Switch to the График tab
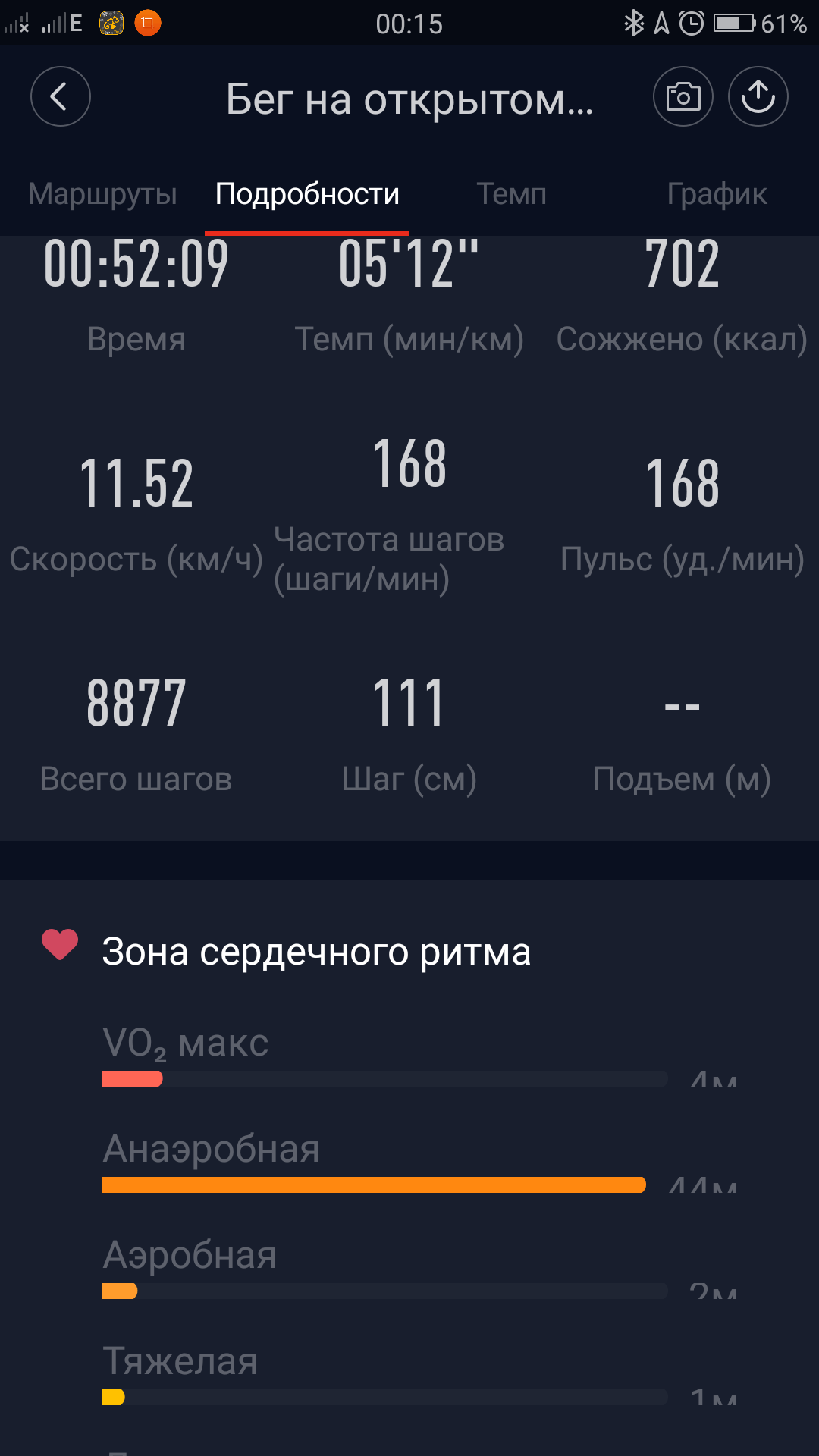The image size is (819, 1456). 717,194
